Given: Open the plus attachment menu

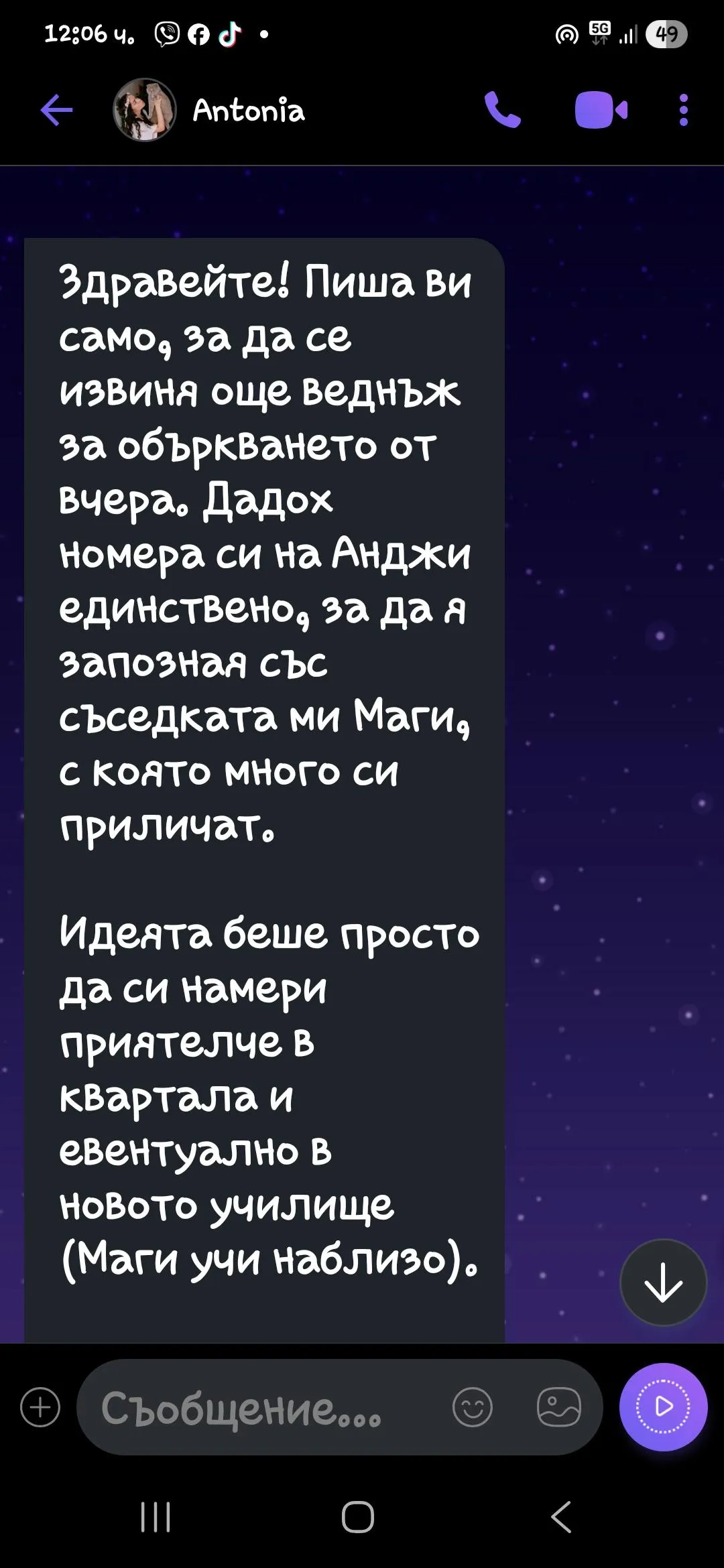Looking at the screenshot, I should tap(40, 1407).
